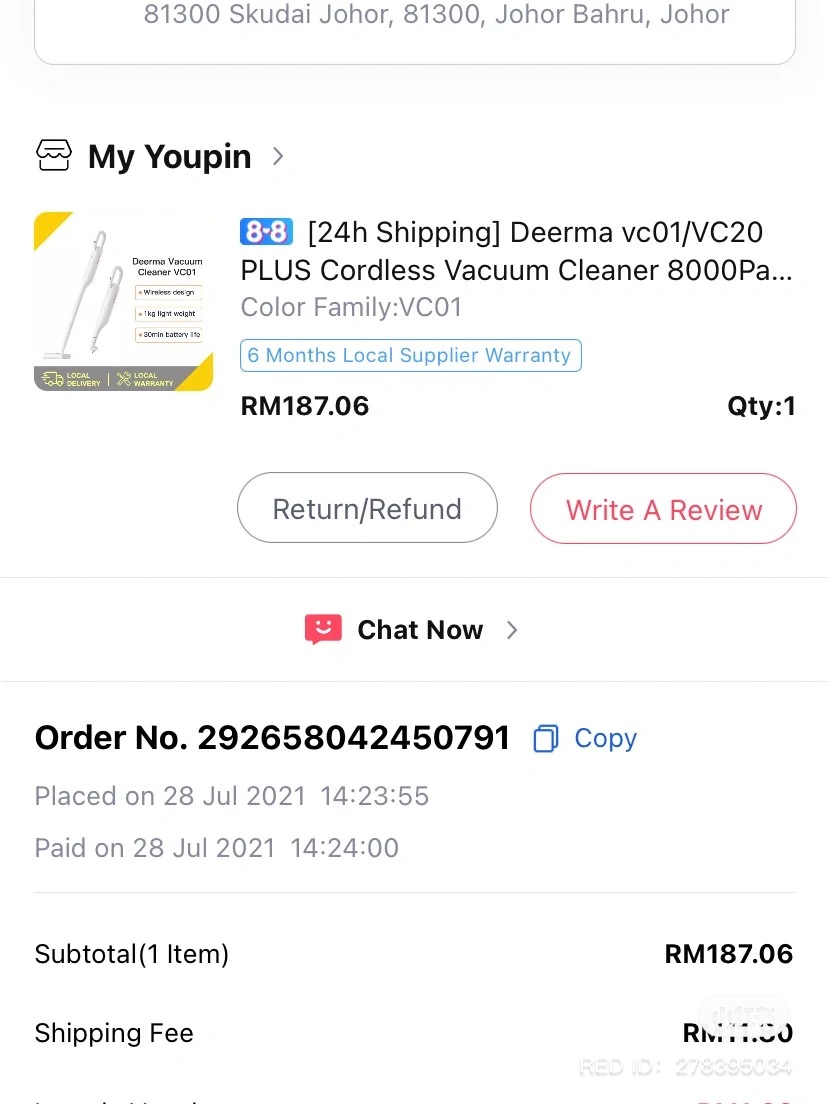Viewport: 828px width, 1104px height.
Task: Tap the Return/Refund button
Action: (367, 509)
